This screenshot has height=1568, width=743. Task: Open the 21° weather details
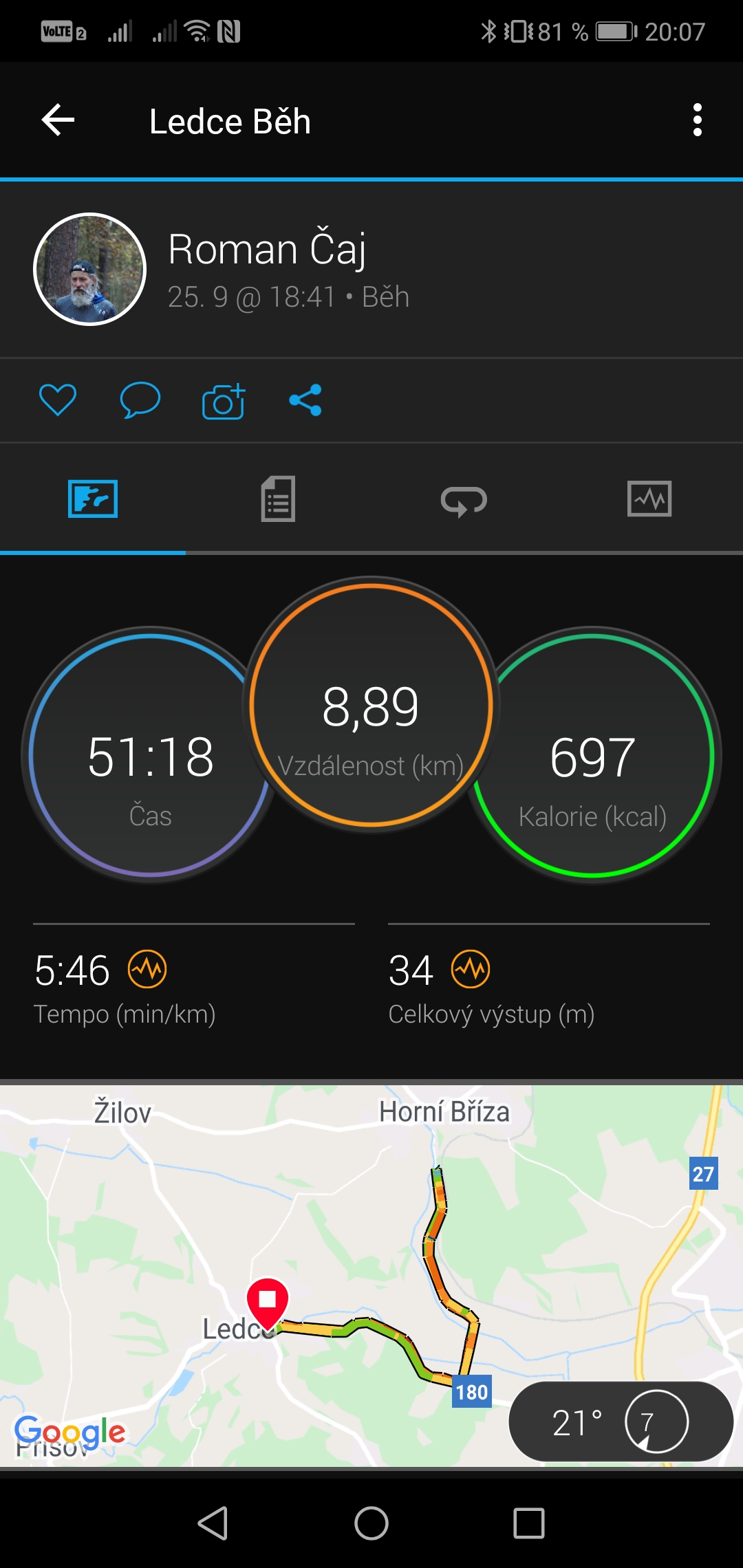[621, 1422]
